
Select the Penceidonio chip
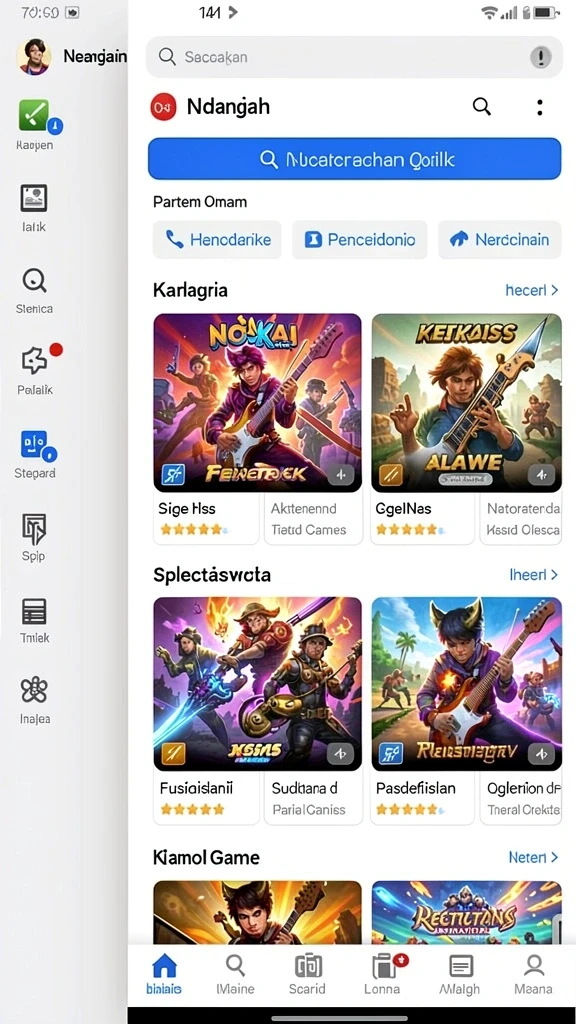[x=359, y=240]
